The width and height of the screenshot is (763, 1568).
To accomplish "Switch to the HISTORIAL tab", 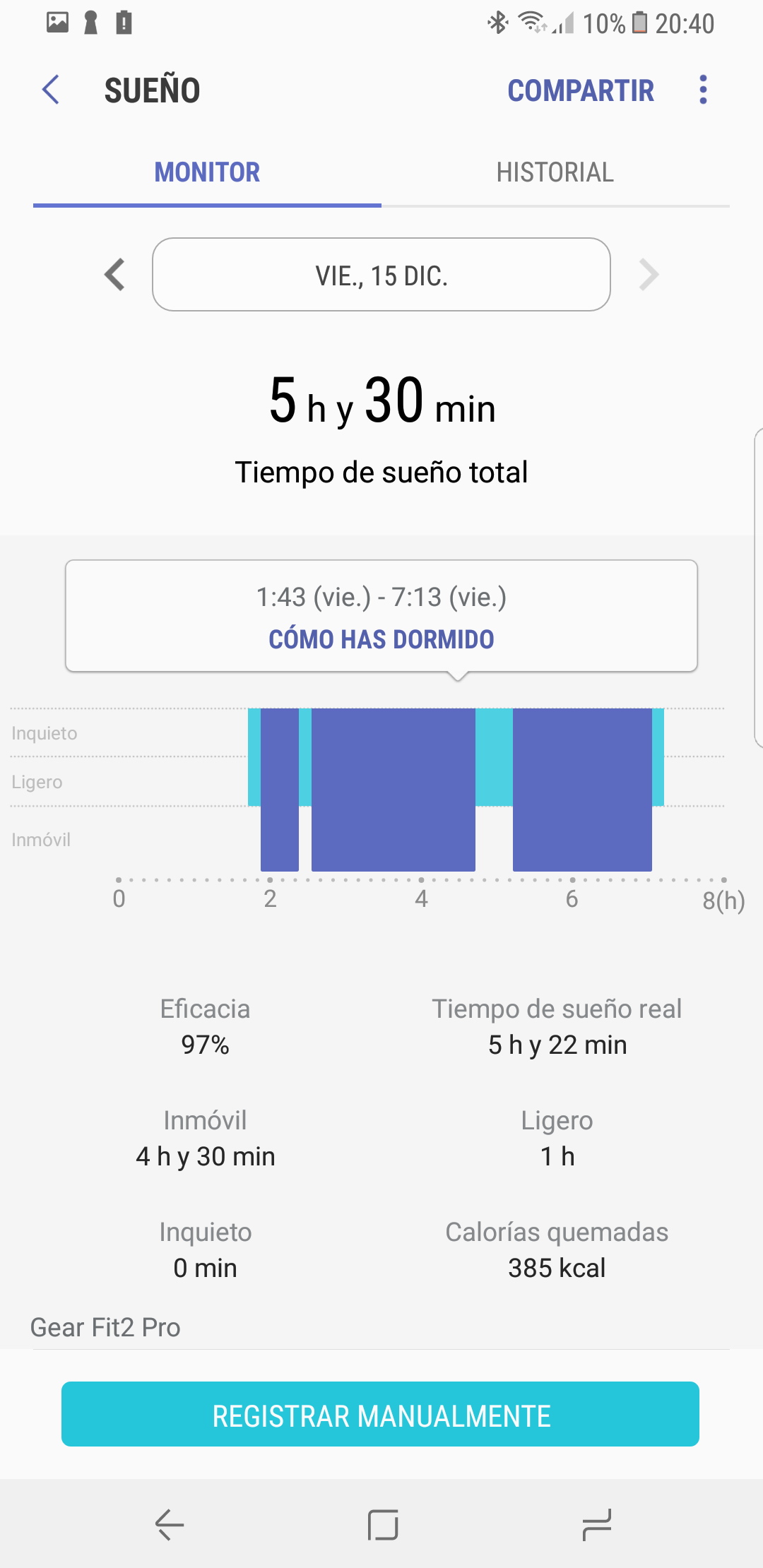I will pos(555,172).
